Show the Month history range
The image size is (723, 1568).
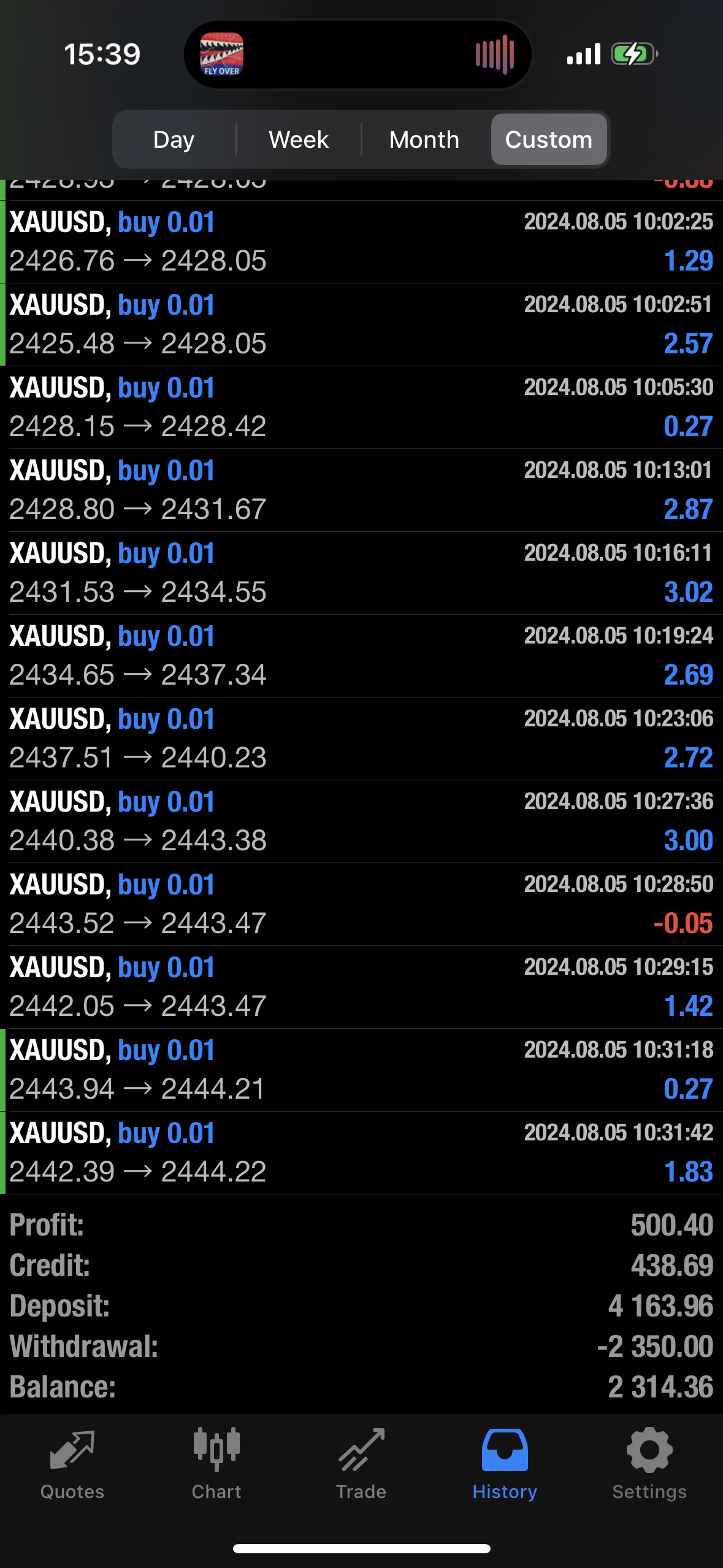pos(424,140)
